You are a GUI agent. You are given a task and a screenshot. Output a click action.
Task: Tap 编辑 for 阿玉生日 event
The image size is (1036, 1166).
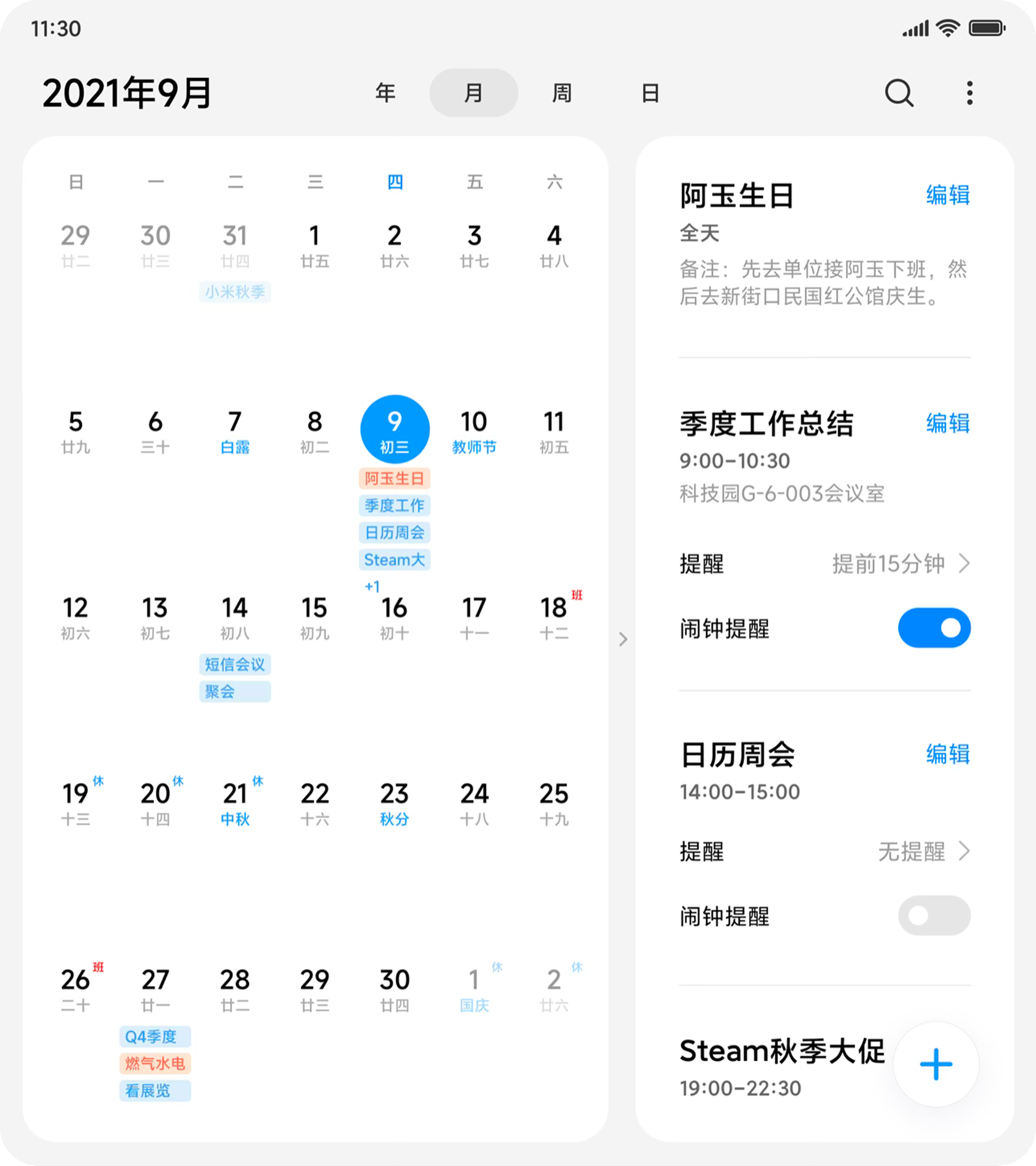pos(948,195)
